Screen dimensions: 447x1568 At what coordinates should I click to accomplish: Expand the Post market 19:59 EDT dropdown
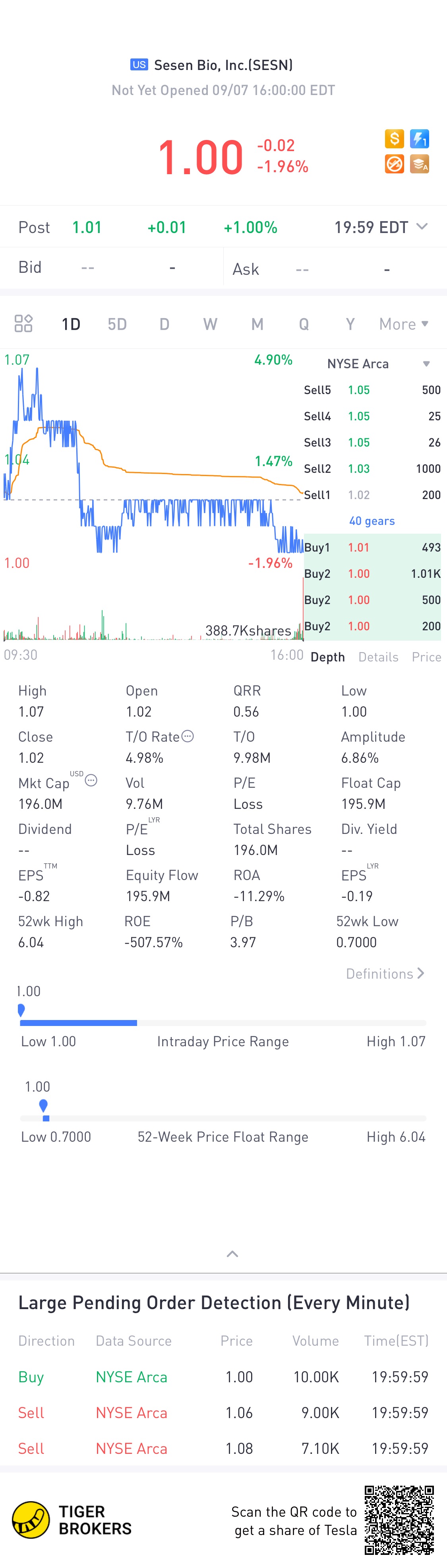click(x=422, y=227)
